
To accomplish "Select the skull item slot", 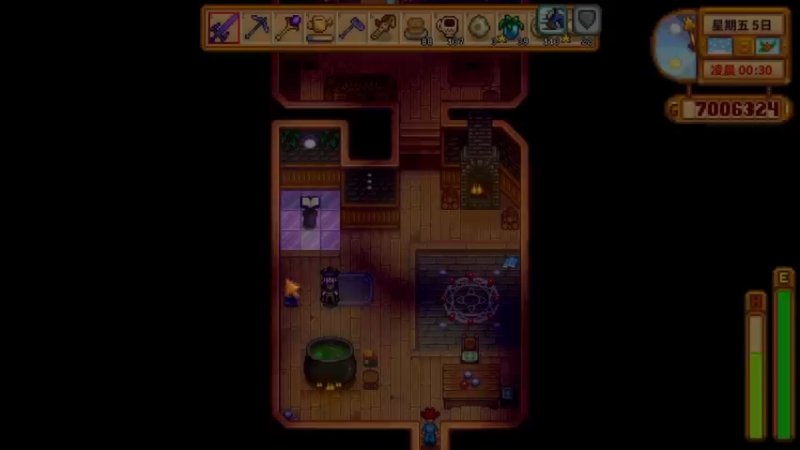I will (x=447, y=28).
